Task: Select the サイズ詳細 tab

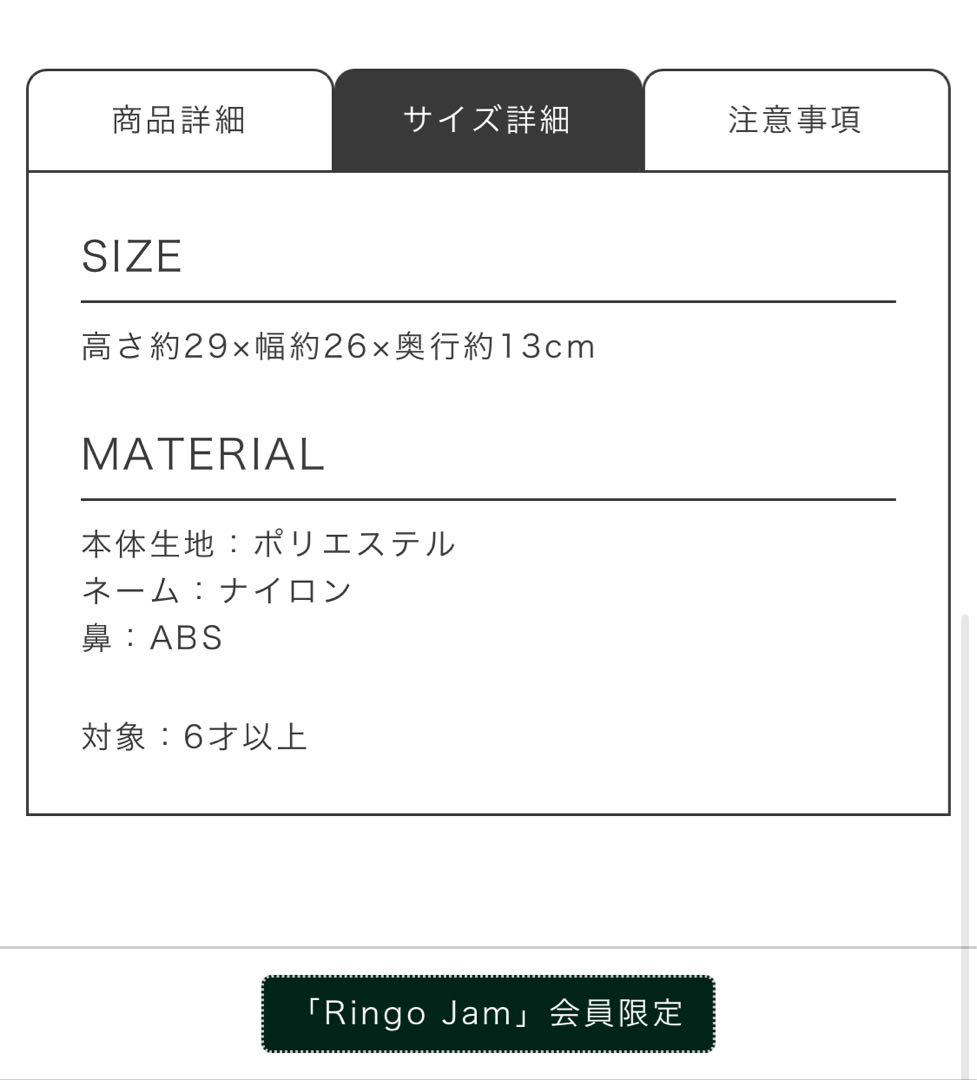Action: [488, 121]
